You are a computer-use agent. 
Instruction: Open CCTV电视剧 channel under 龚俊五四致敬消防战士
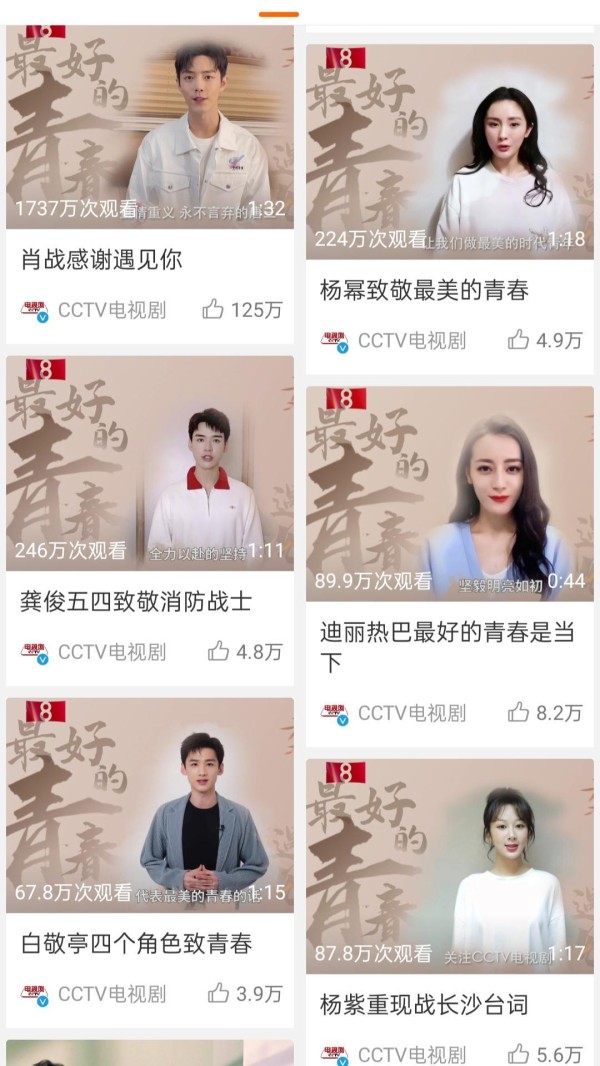click(x=94, y=652)
